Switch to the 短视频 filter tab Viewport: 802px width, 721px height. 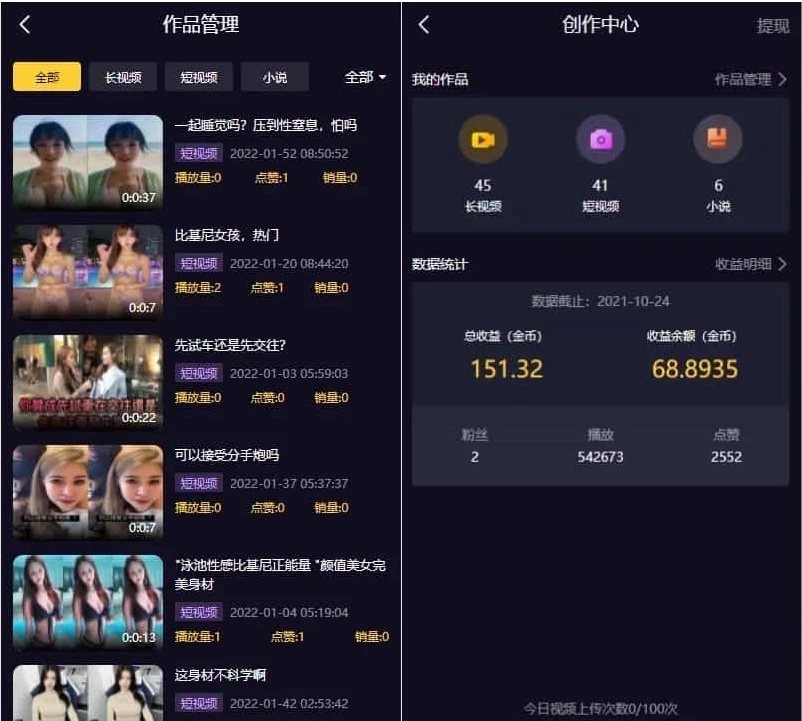pos(199,77)
